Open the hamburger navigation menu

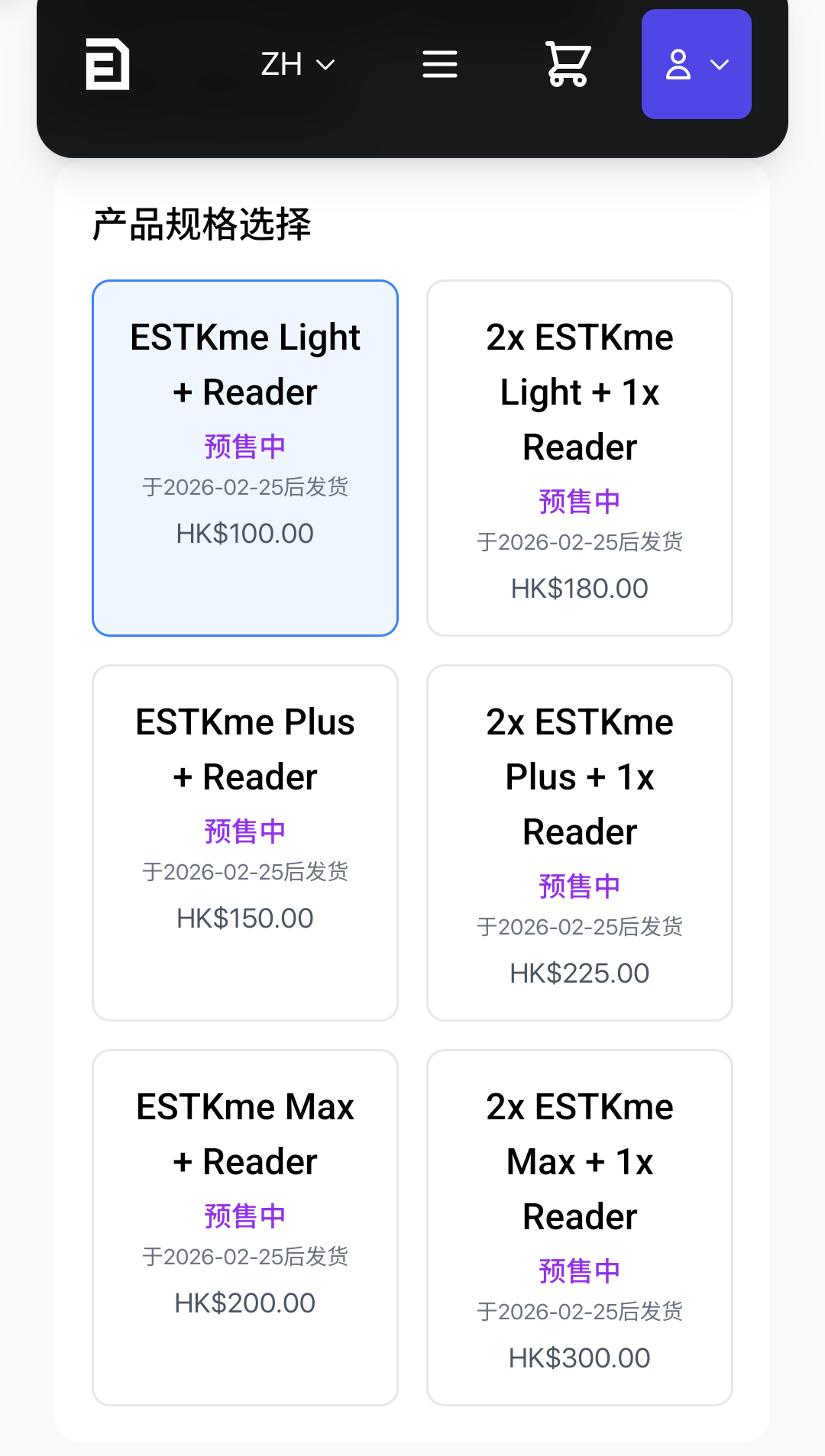pyautogui.click(x=440, y=64)
